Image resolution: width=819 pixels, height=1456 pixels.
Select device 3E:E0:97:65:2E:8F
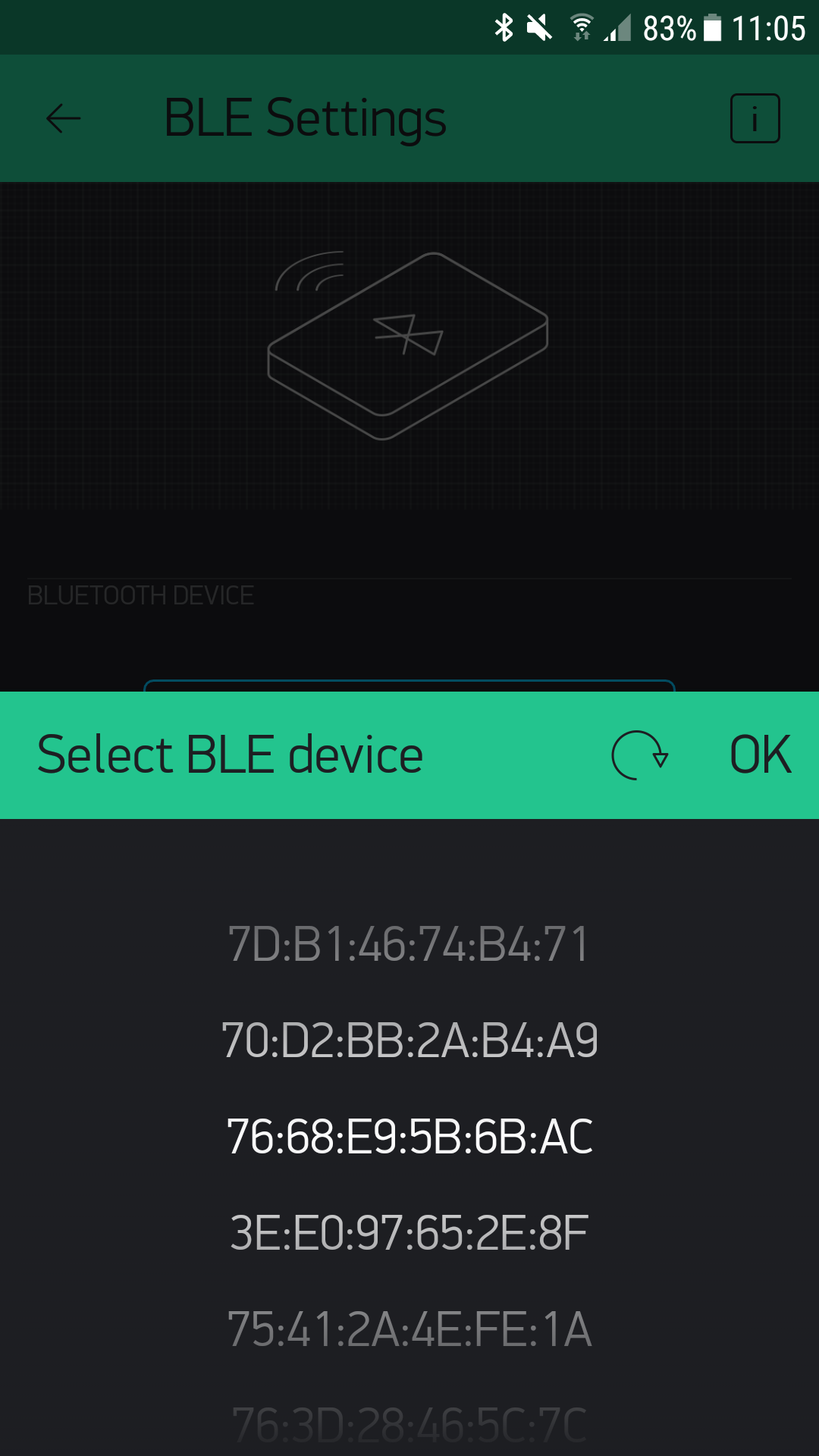pyautogui.click(x=409, y=1233)
